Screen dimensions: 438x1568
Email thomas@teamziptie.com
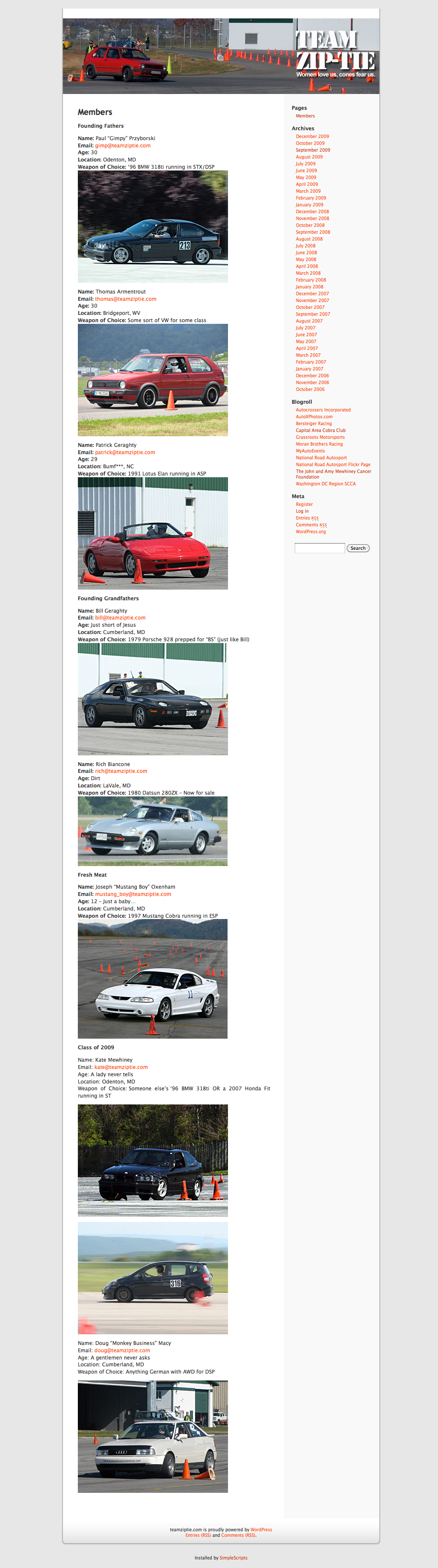125,299
